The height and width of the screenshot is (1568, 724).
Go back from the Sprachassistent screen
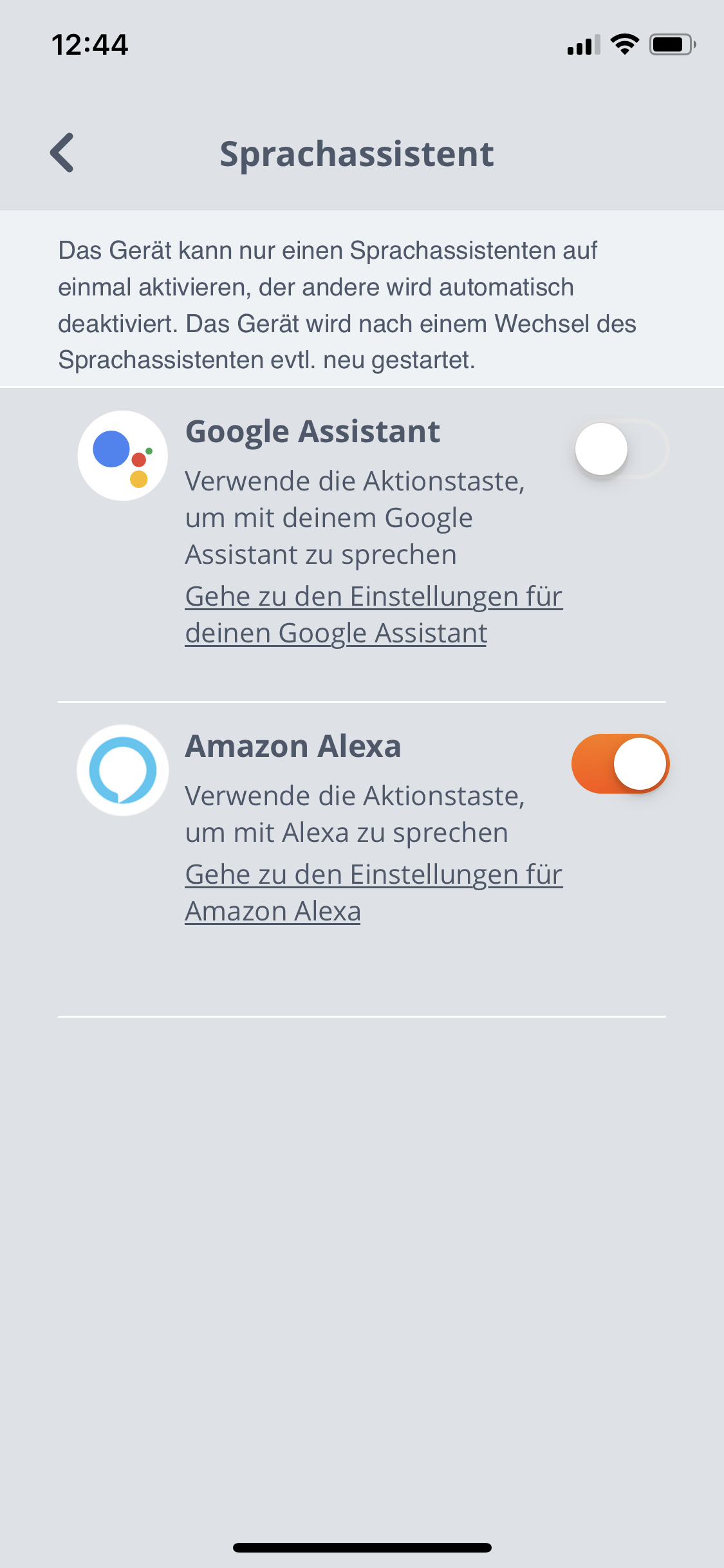coord(62,153)
